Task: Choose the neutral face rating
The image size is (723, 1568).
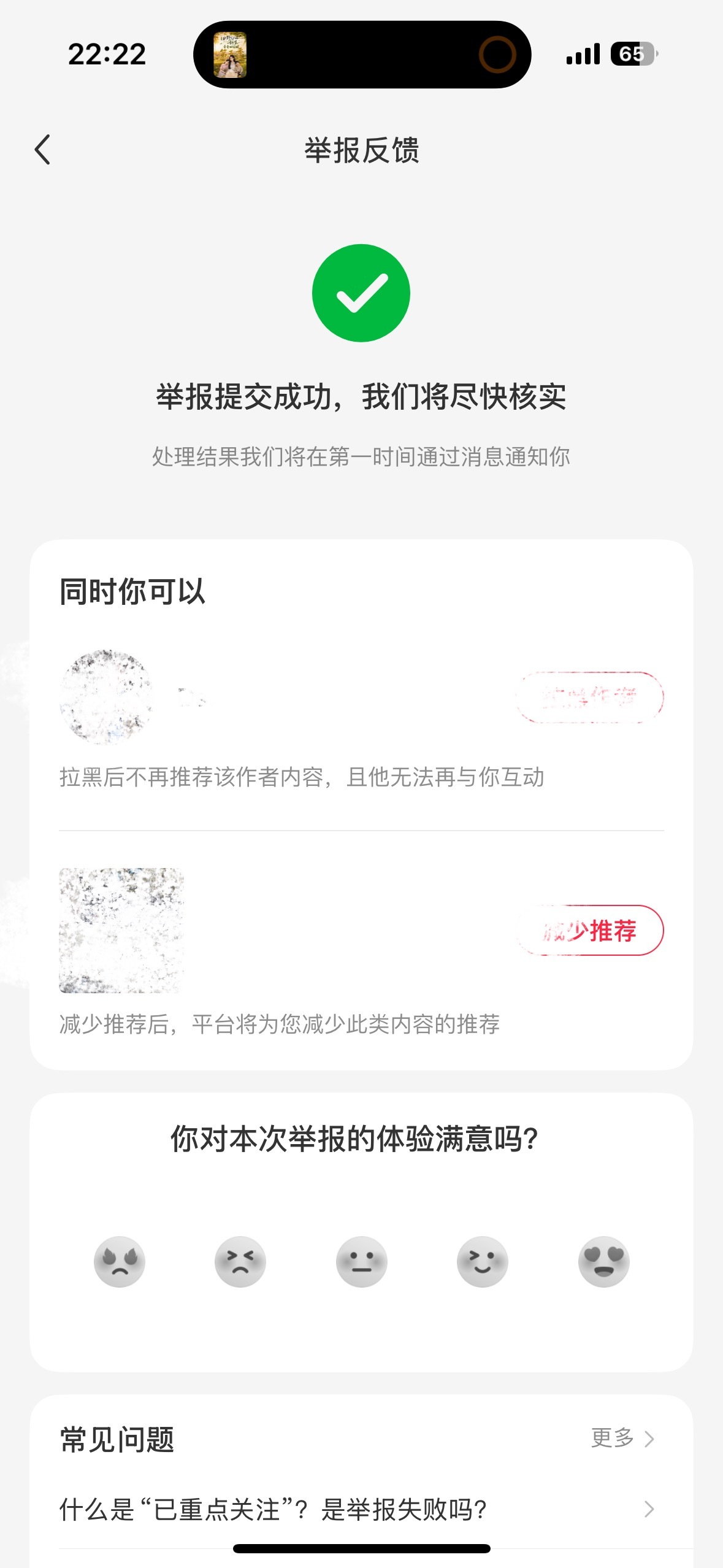Action: pos(362,1261)
